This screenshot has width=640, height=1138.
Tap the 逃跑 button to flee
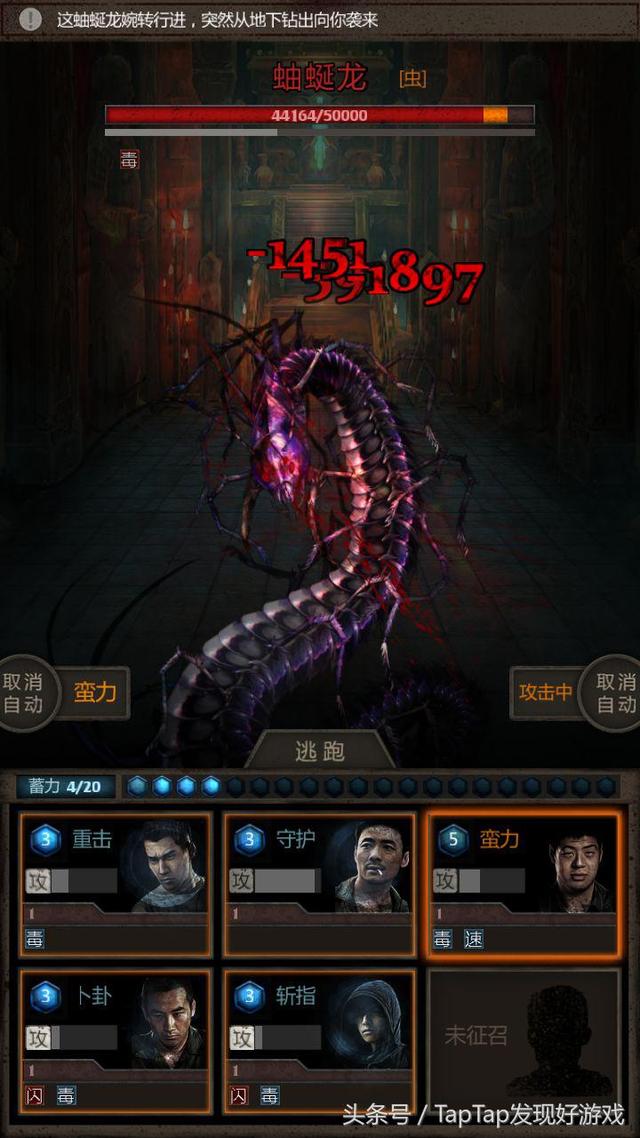[319, 751]
